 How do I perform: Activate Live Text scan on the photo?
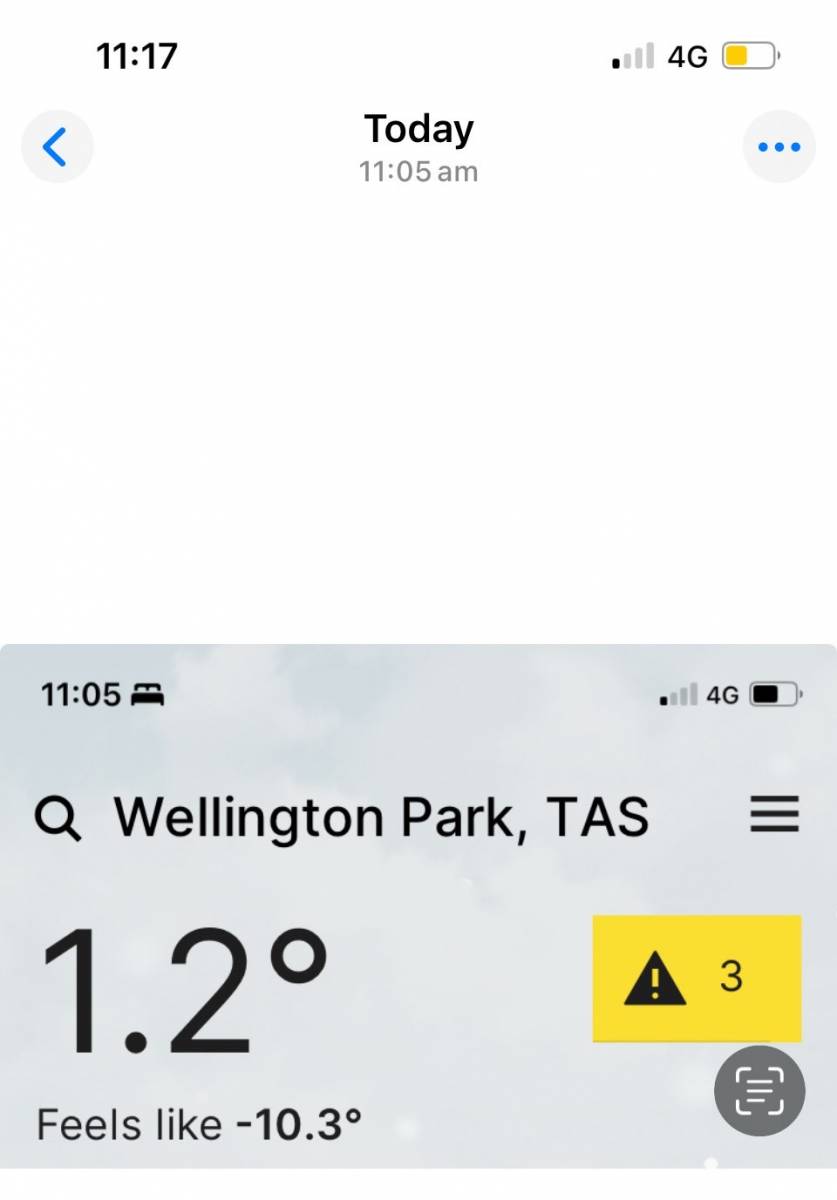[x=759, y=1091]
